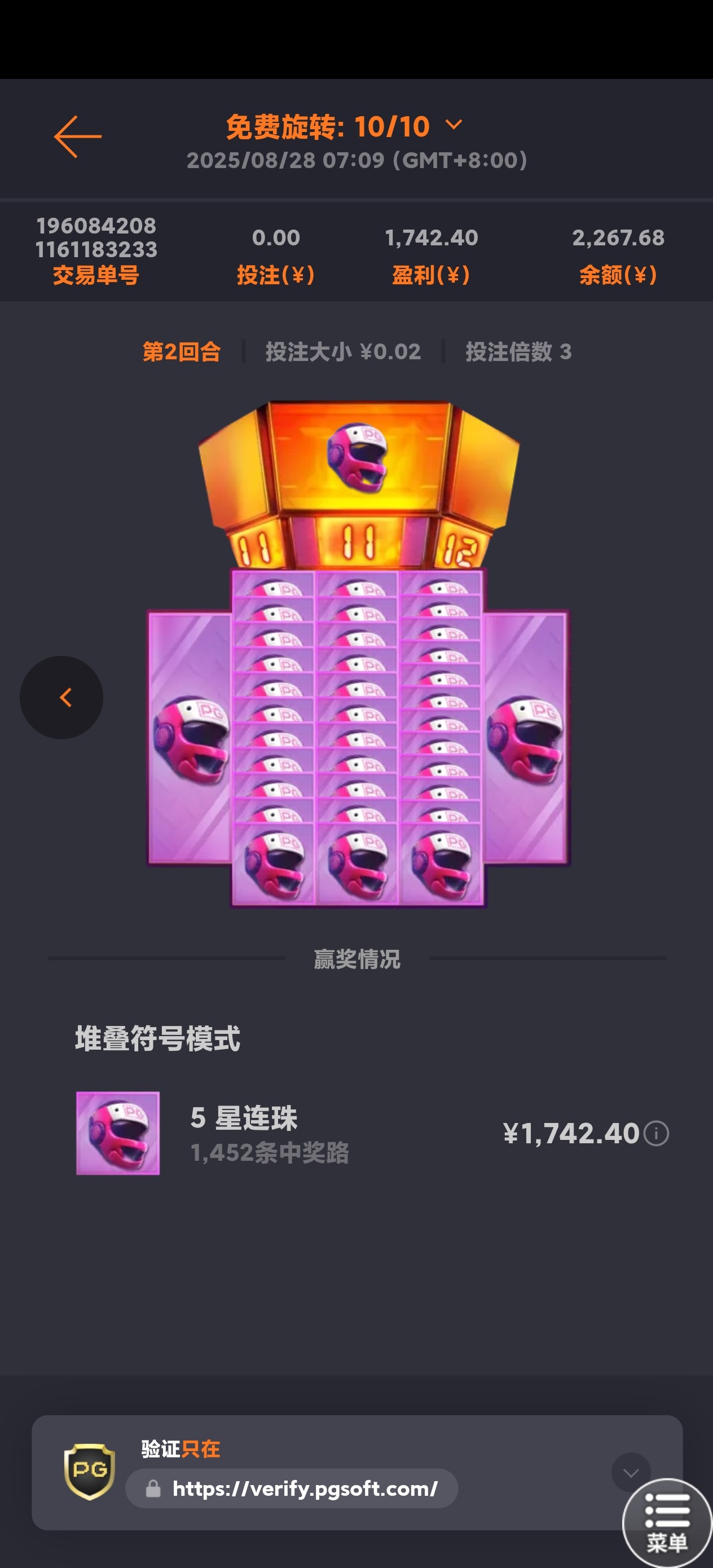Open the verify.pgsoft.com link
Image resolution: width=713 pixels, height=1568 pixels.
[x=305, y=1489]
